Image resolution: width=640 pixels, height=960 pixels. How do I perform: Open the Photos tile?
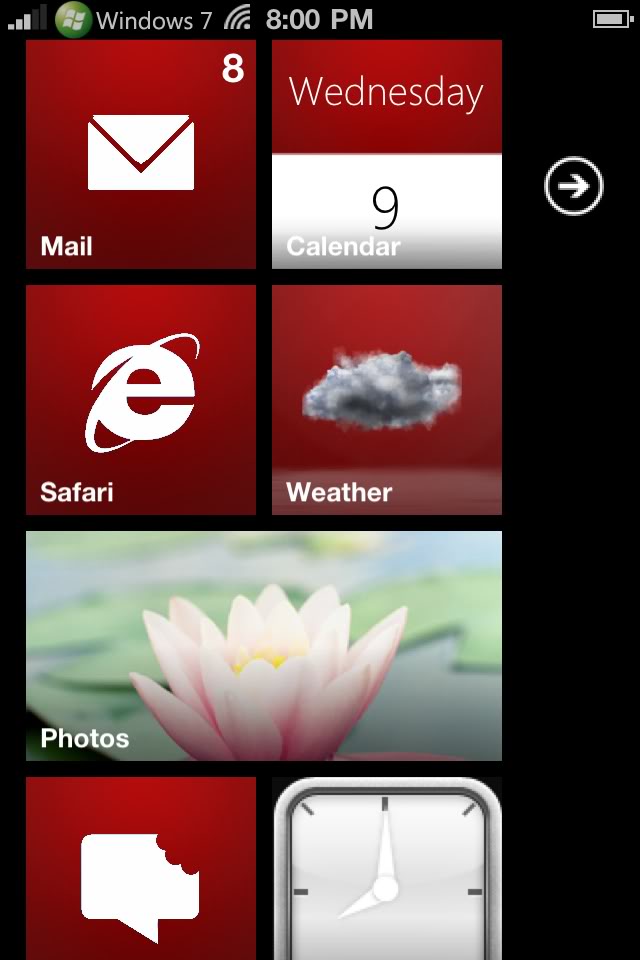coord(263,646)
